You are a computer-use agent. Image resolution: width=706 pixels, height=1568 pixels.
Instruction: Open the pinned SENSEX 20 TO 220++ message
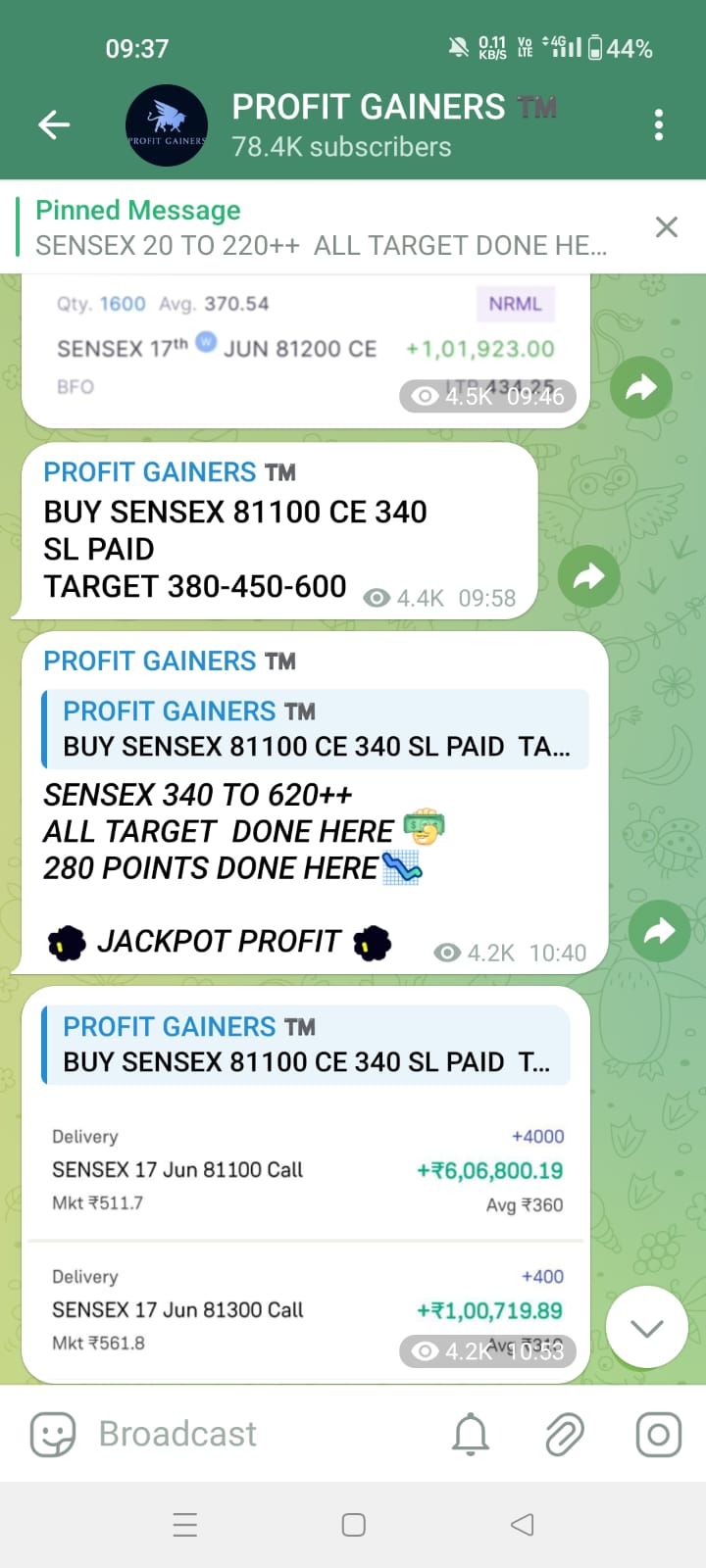click(324, 228)
